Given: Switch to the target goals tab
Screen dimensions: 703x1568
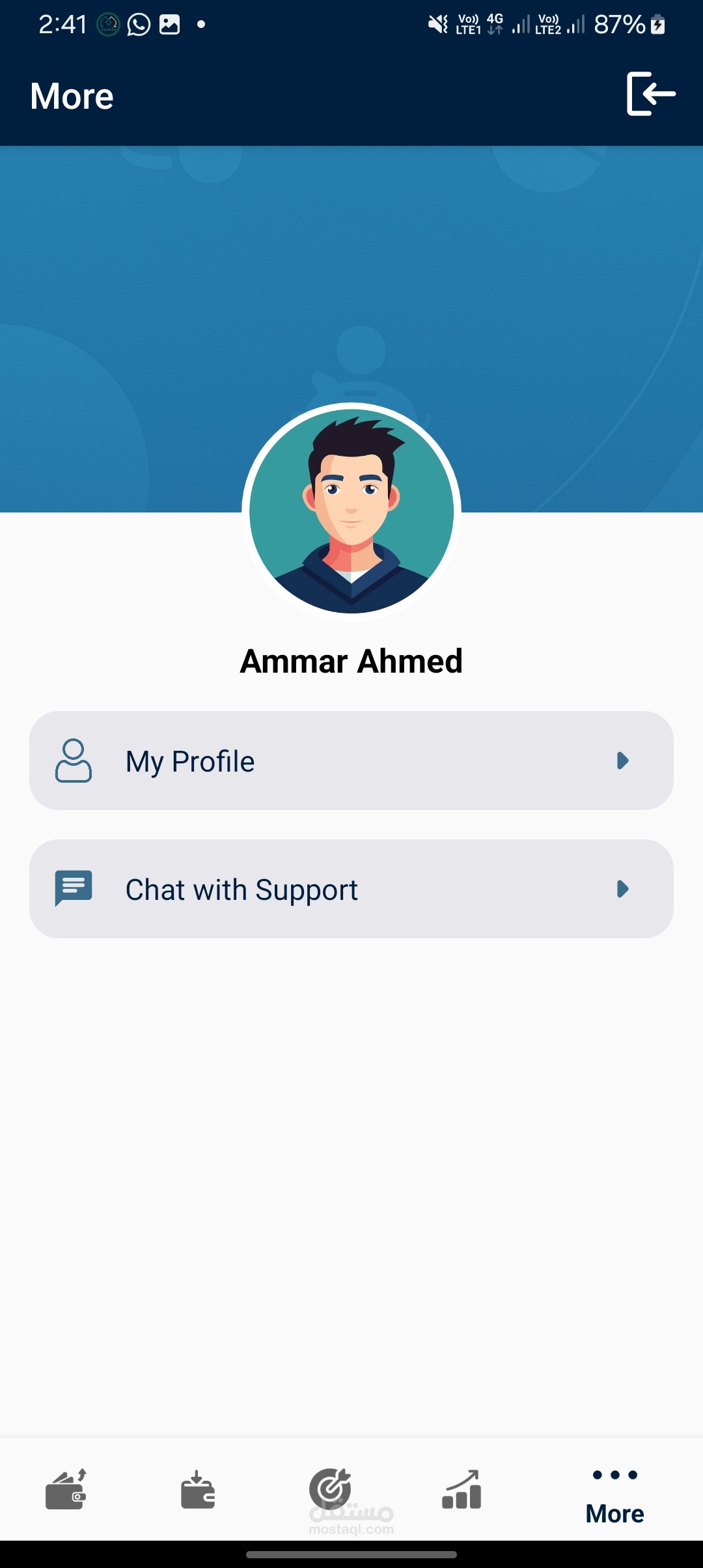Looking at the screenshot, I should [x=331, y=1489].
